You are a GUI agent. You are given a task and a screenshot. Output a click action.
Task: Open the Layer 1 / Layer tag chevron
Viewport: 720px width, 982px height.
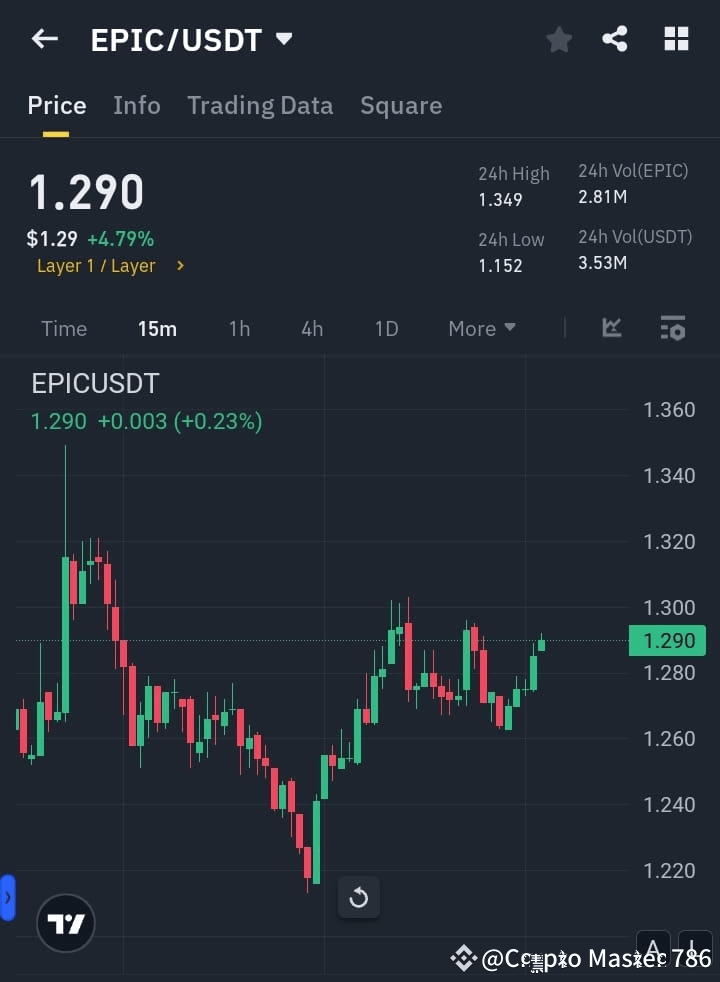(180, 266)
